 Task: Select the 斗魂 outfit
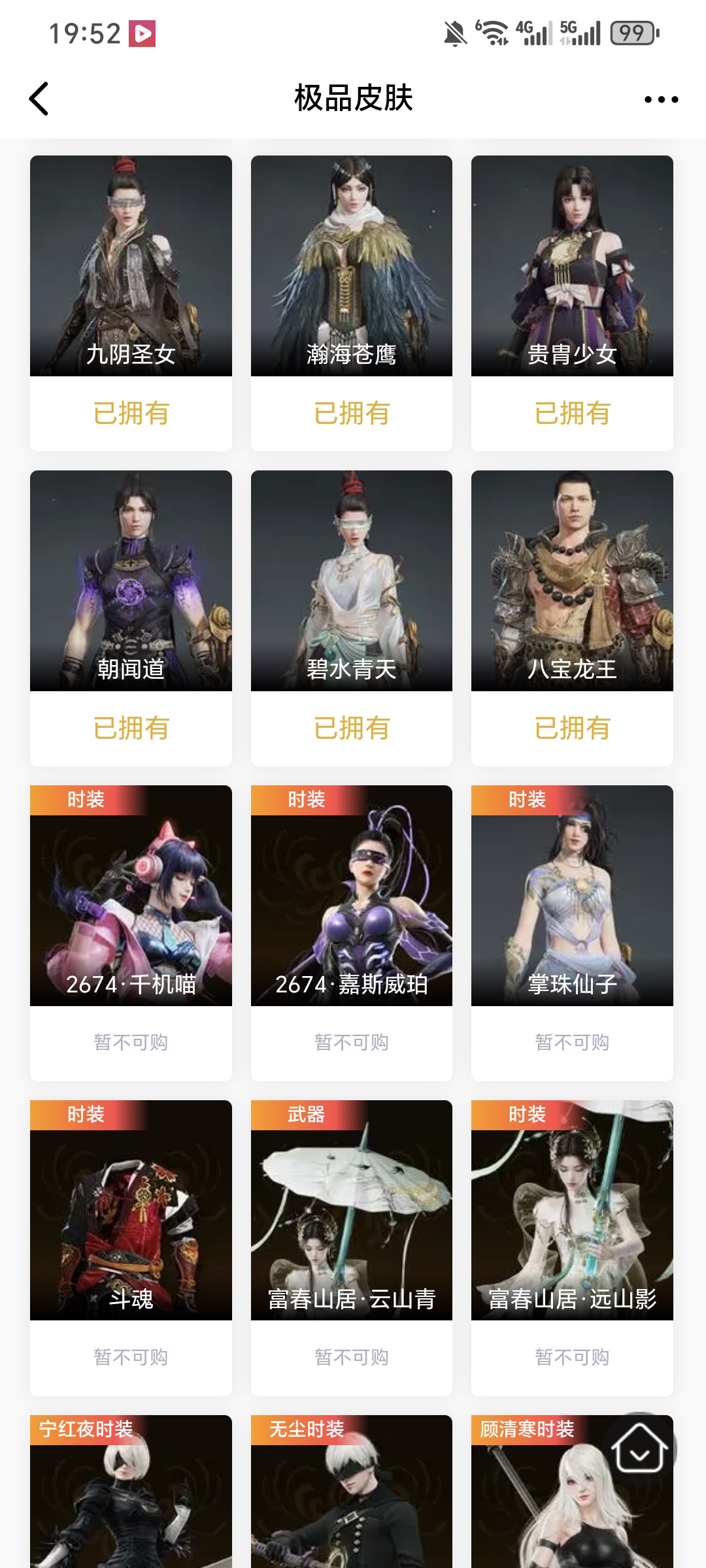pyautogui.click(x=131, y=1211)
